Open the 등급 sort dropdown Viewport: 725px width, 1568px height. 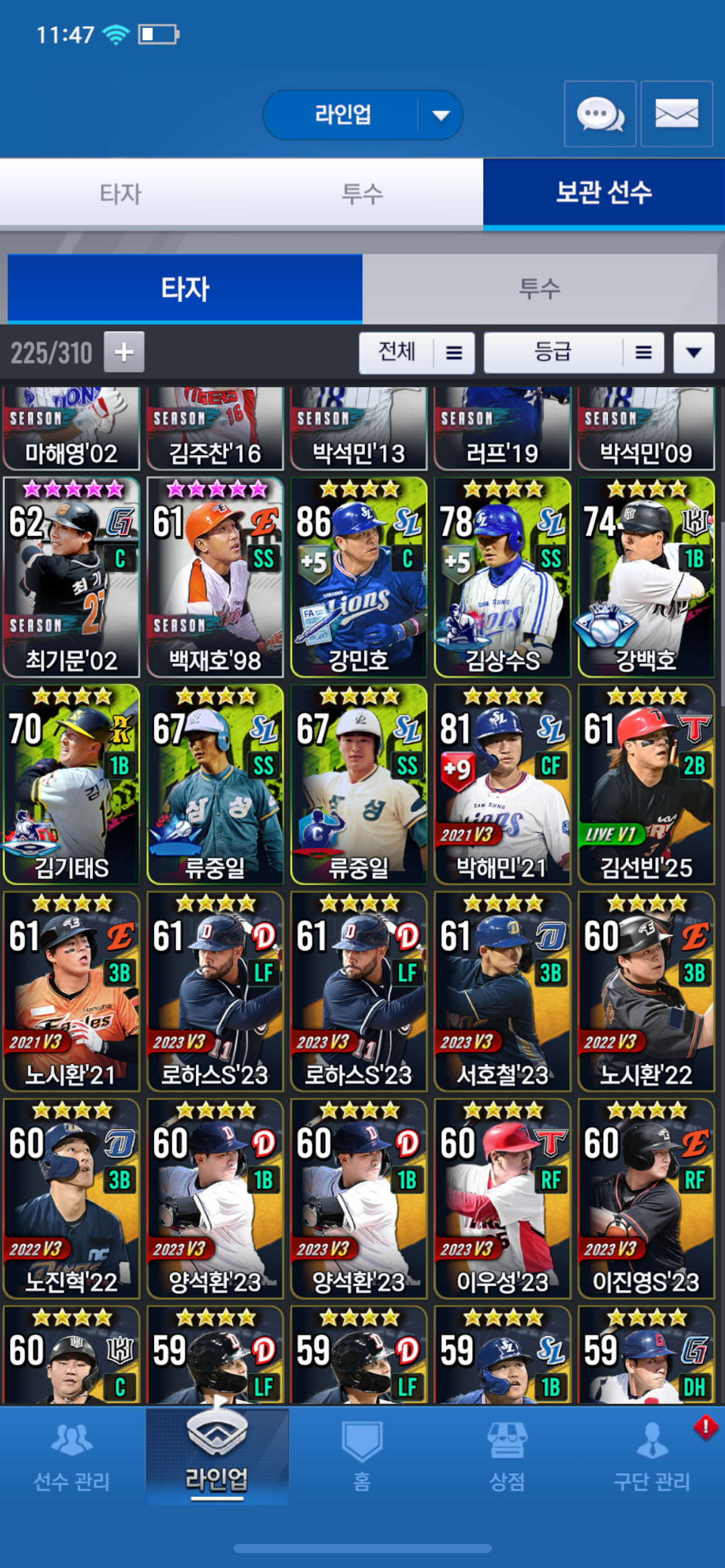click(573, 353)
